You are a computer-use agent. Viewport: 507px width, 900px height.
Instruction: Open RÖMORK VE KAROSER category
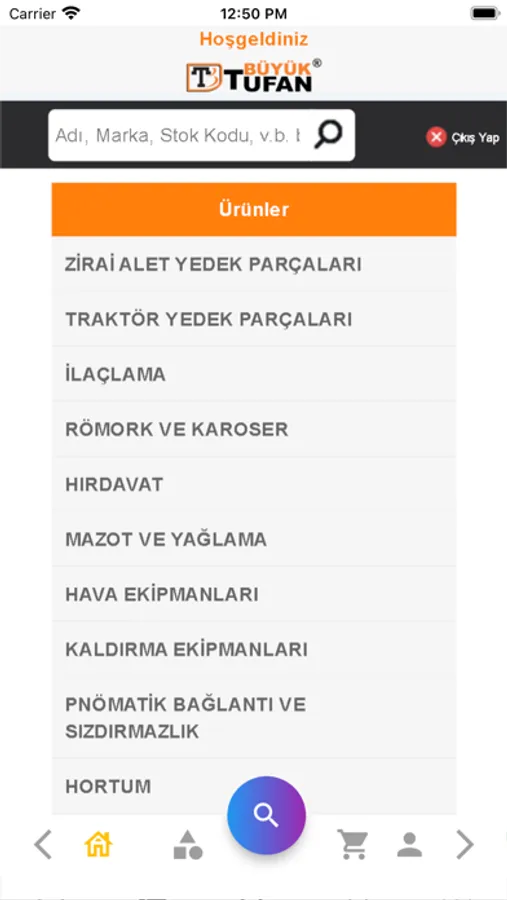[x=254, y=429]
